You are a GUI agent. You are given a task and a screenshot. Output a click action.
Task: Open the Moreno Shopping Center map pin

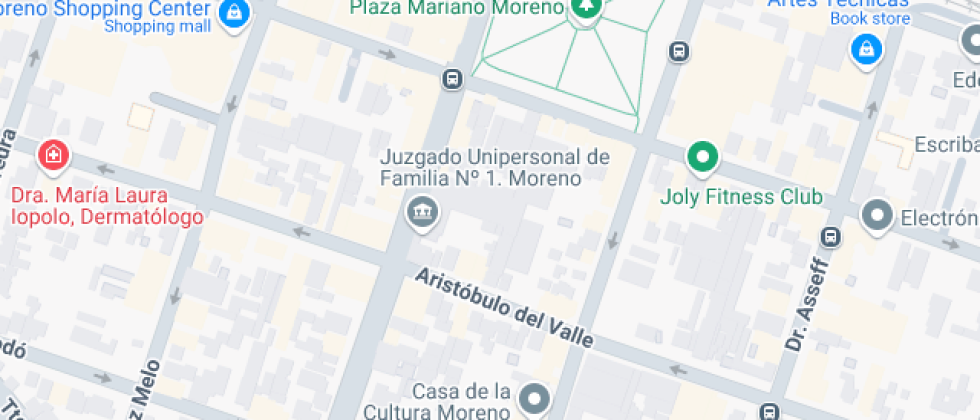tap(233, 14)
